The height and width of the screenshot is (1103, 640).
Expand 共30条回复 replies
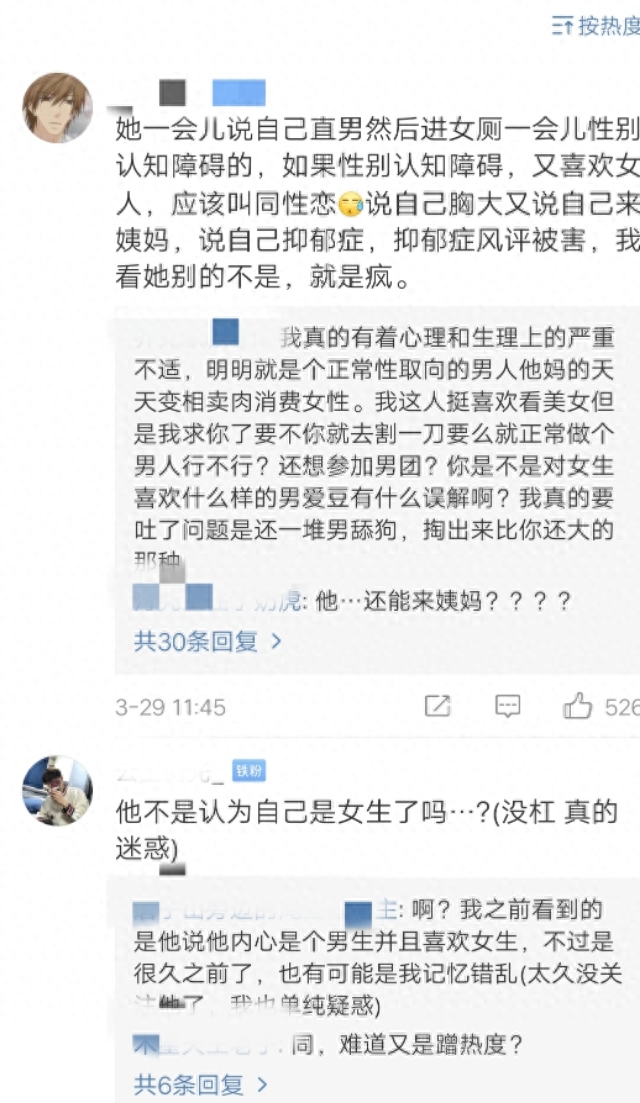[x=207, y=641]
